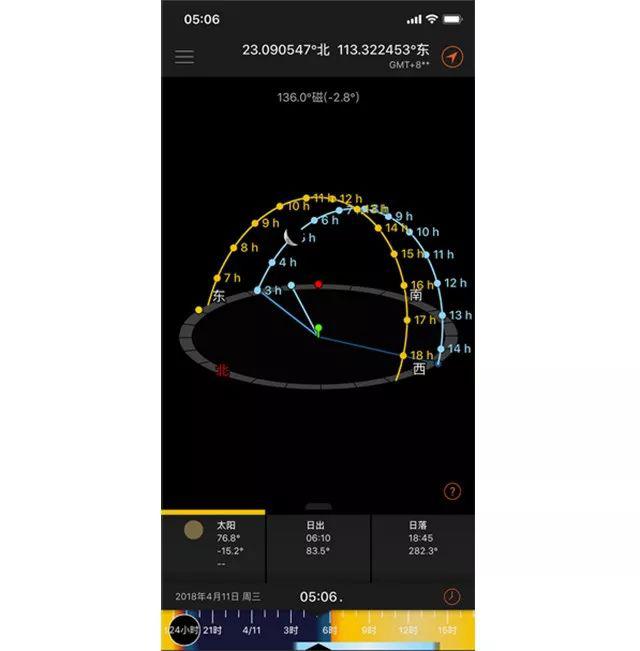640x651 pixels.
Task: Tap the 05:06 current time display
Action: (x=320, y=597)
